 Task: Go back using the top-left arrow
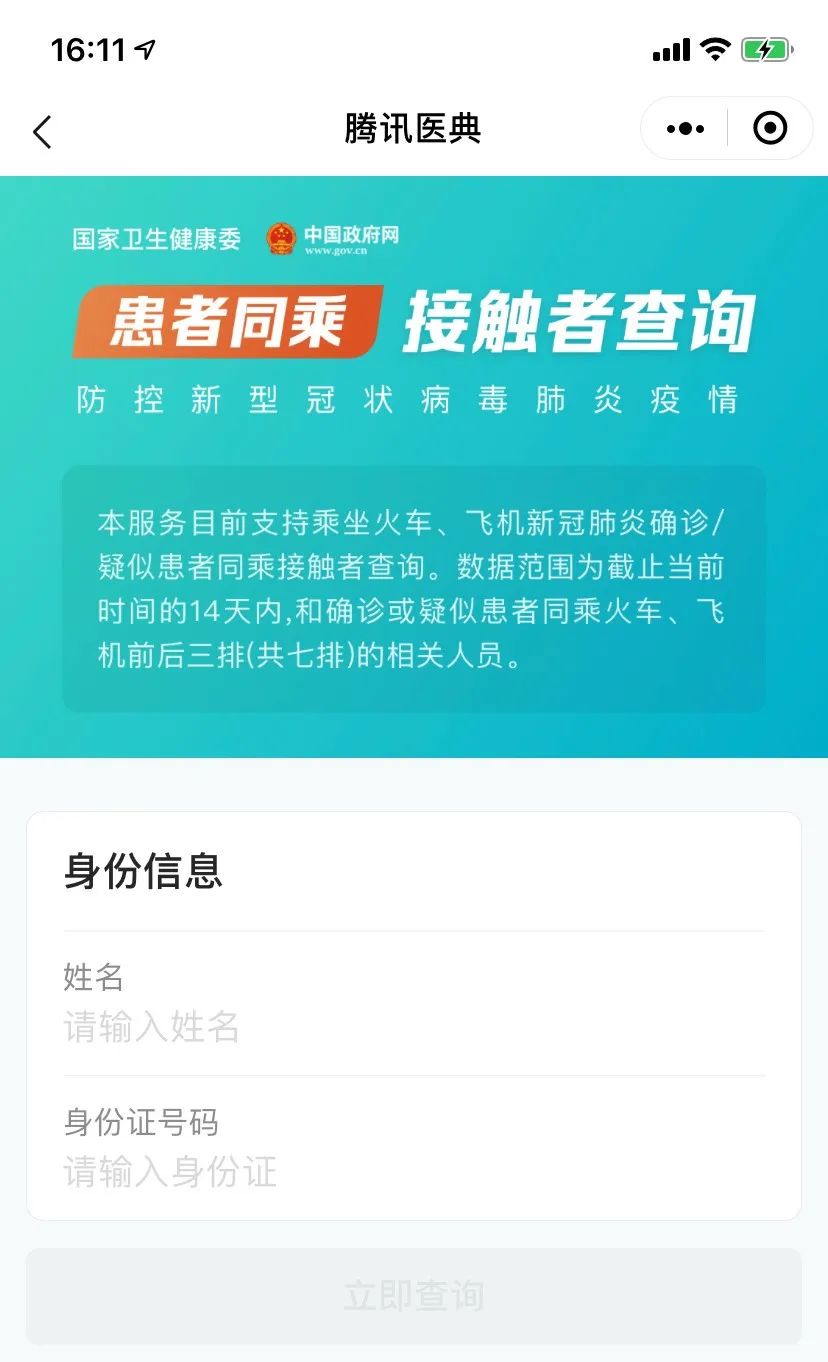42,131
